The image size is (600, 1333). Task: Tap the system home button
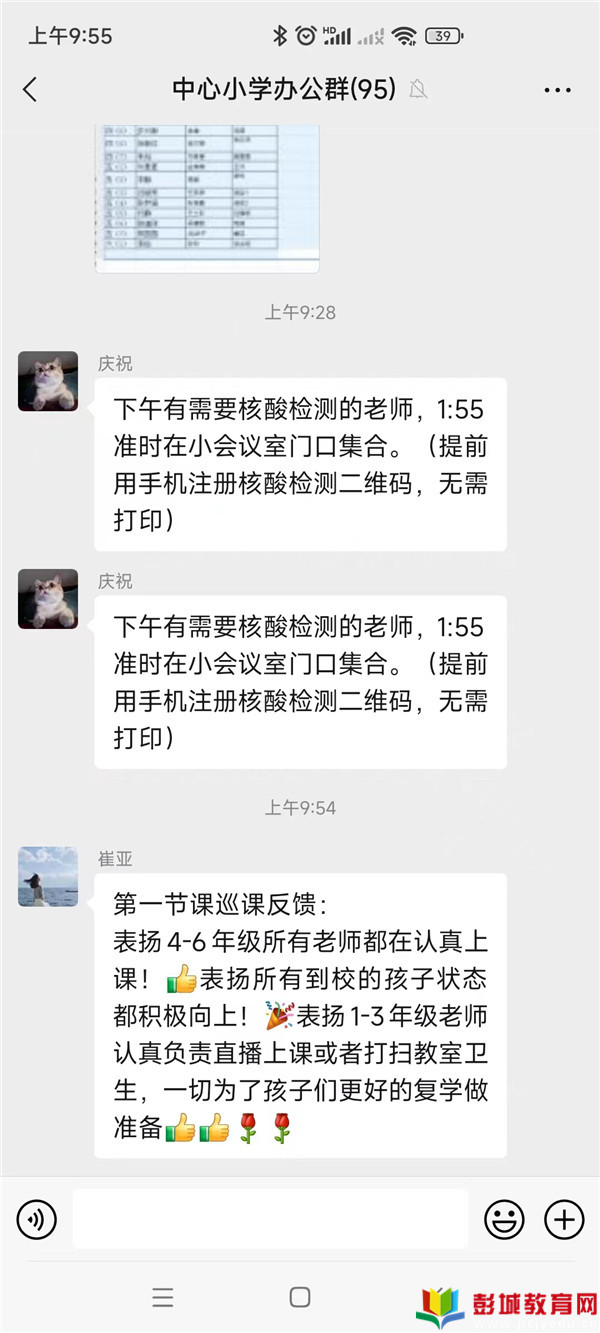[x=300, y=1297]
